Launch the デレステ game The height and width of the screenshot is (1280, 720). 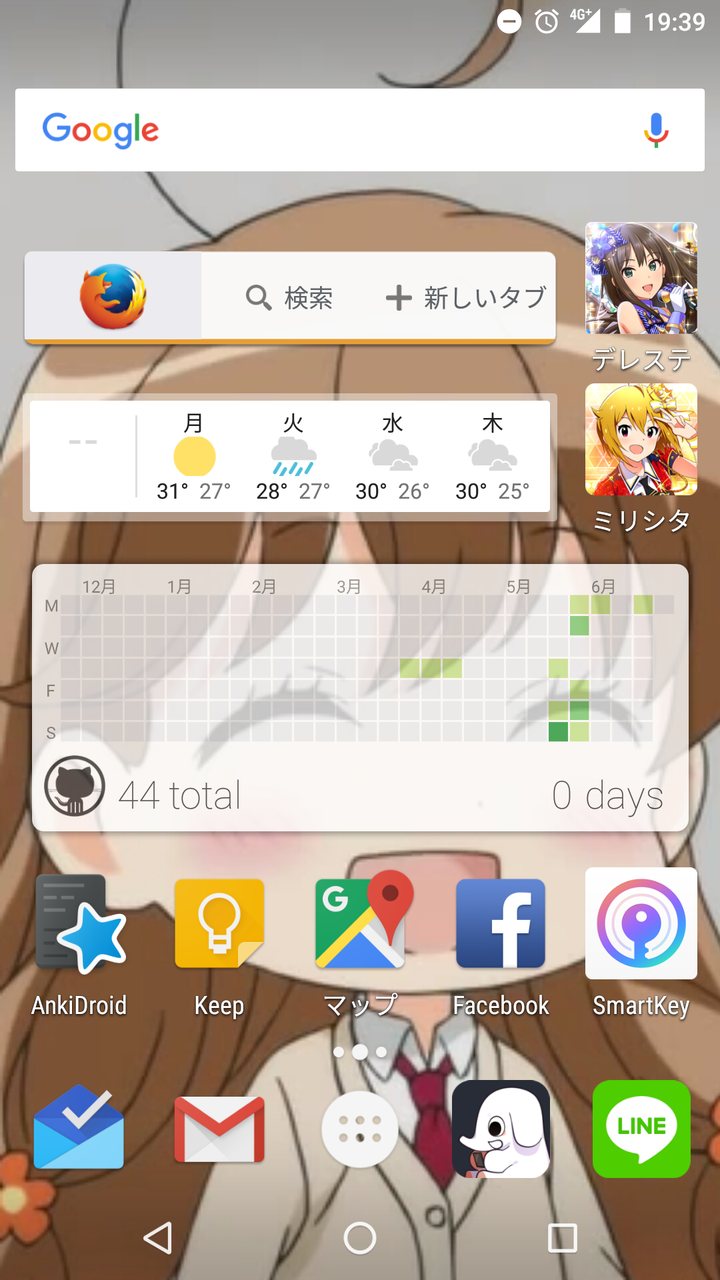click(x=641, y=297)
